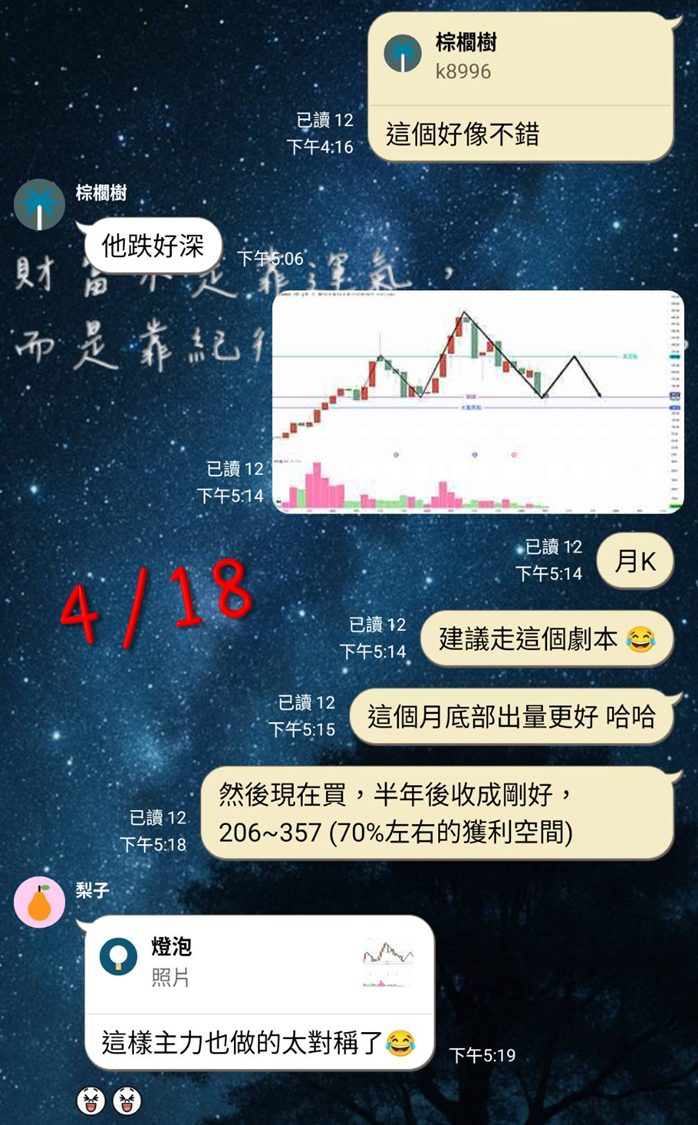Open 梨子's pear profile avatar

point(39,903)
